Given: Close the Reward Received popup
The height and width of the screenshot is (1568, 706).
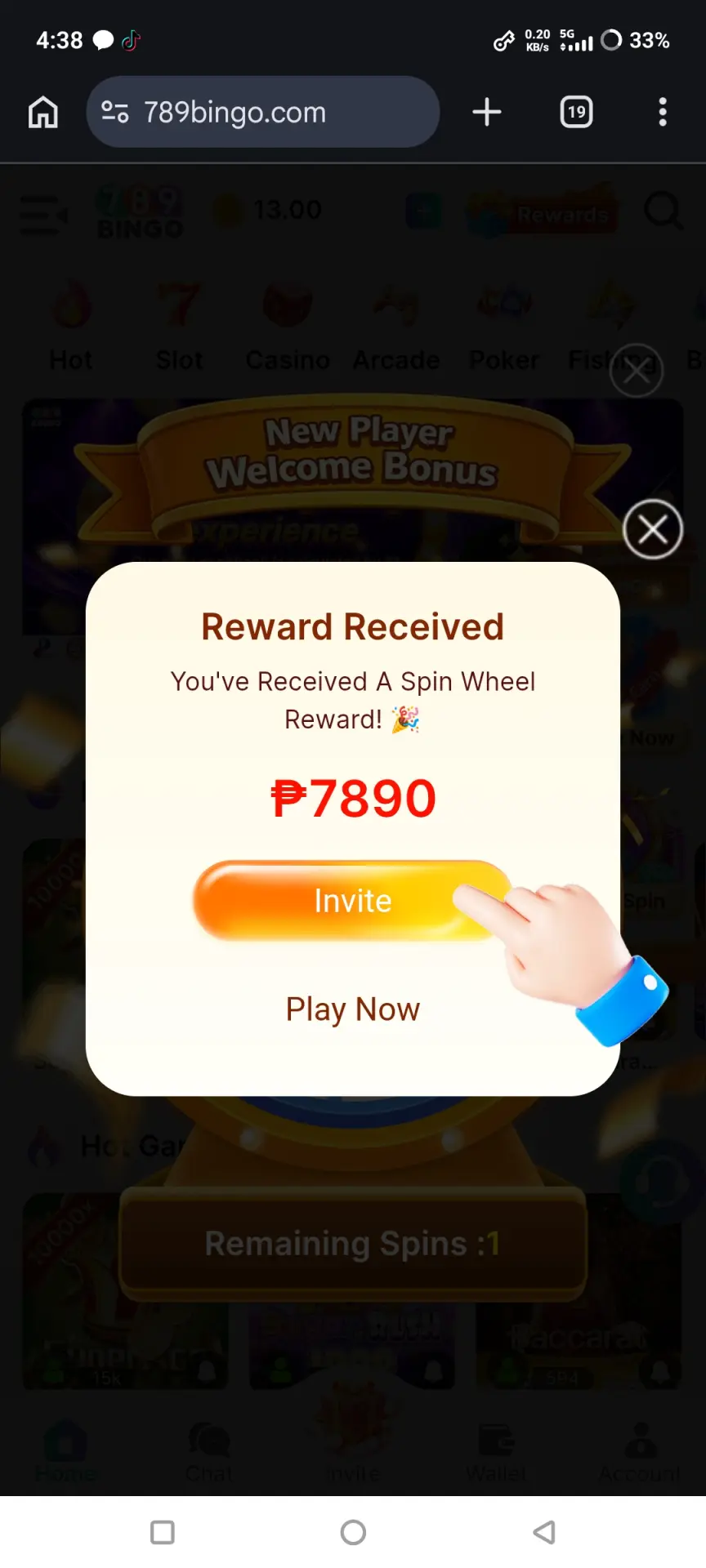Looking at the screenshot, I should point(652,529).
